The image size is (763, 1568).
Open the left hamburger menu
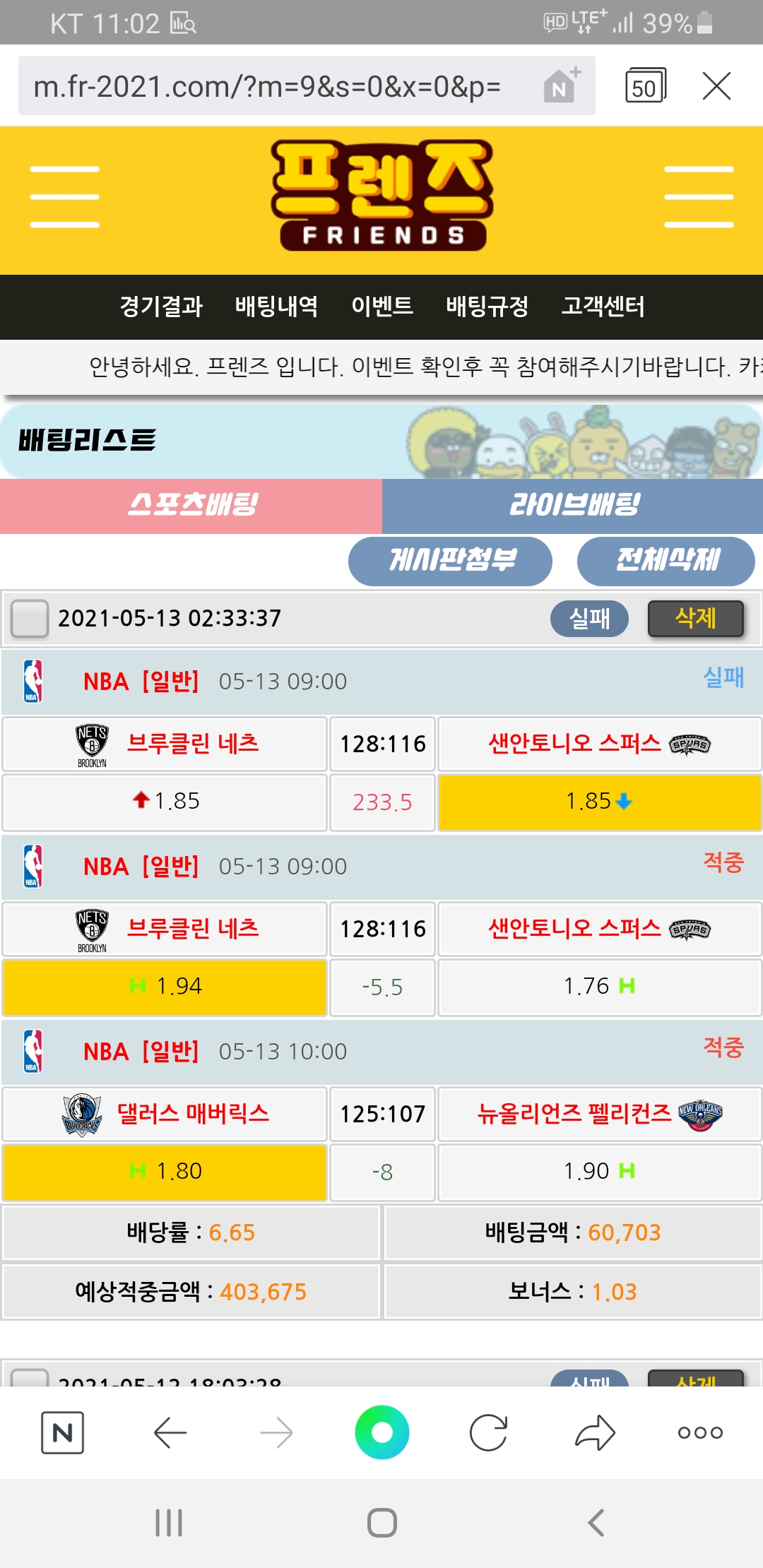64,197
